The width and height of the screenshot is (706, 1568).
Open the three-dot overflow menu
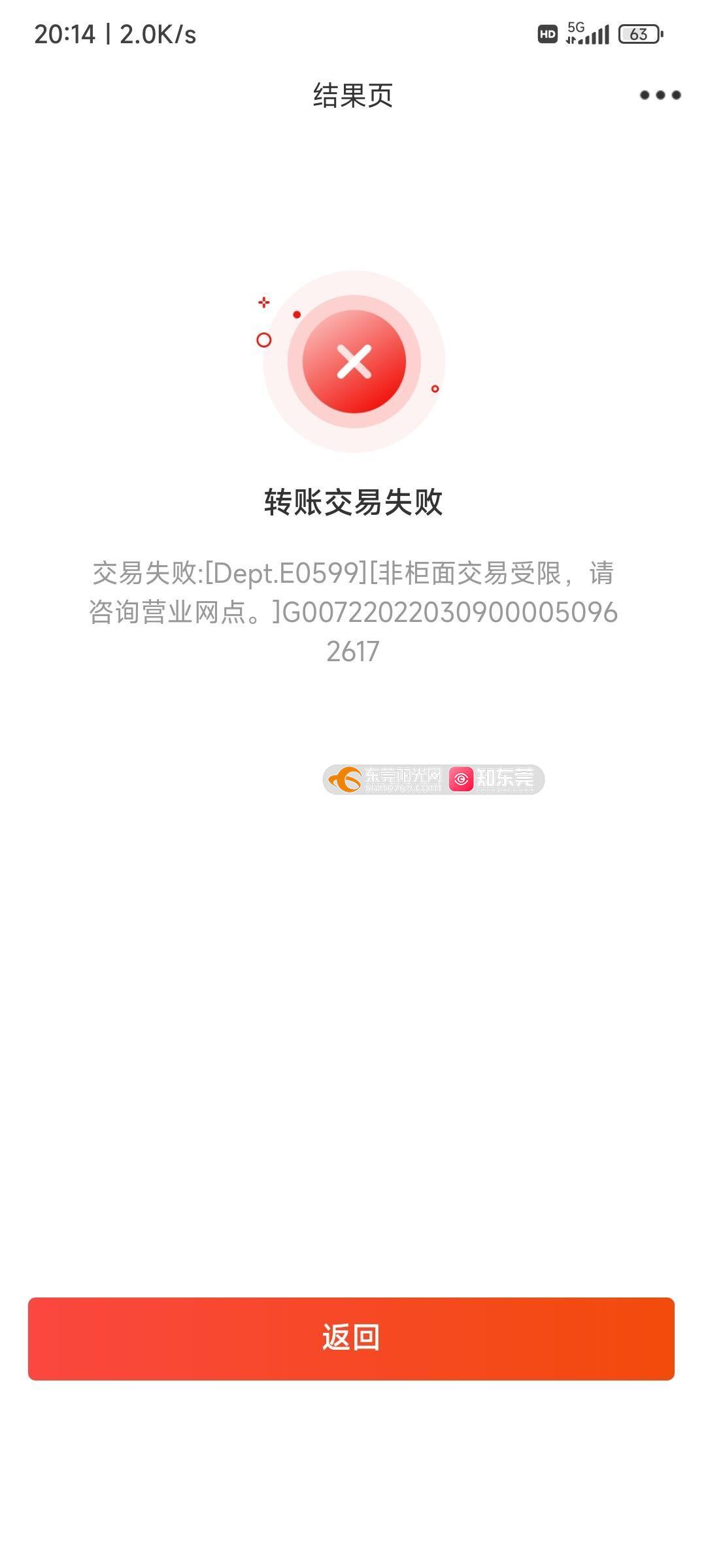click(660, 95)
